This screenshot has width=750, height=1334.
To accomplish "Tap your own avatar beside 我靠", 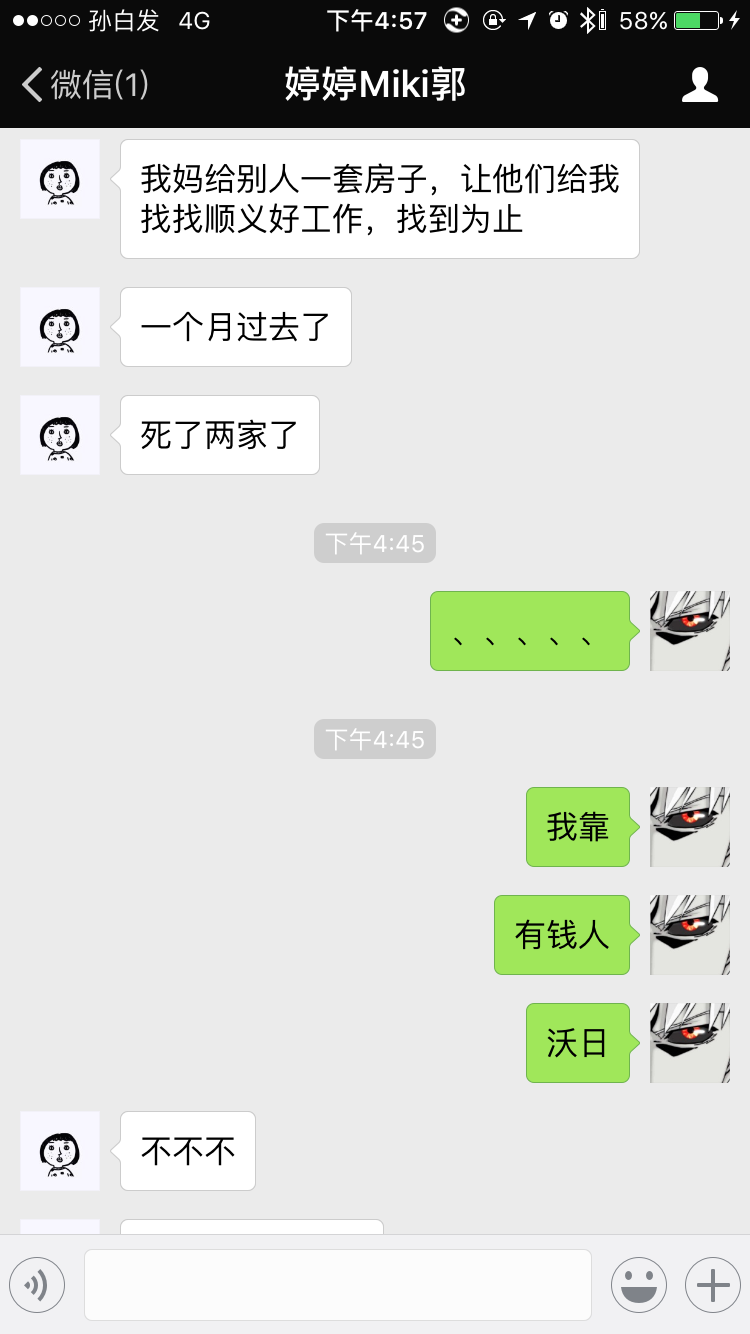I will [x=689, y=826].
